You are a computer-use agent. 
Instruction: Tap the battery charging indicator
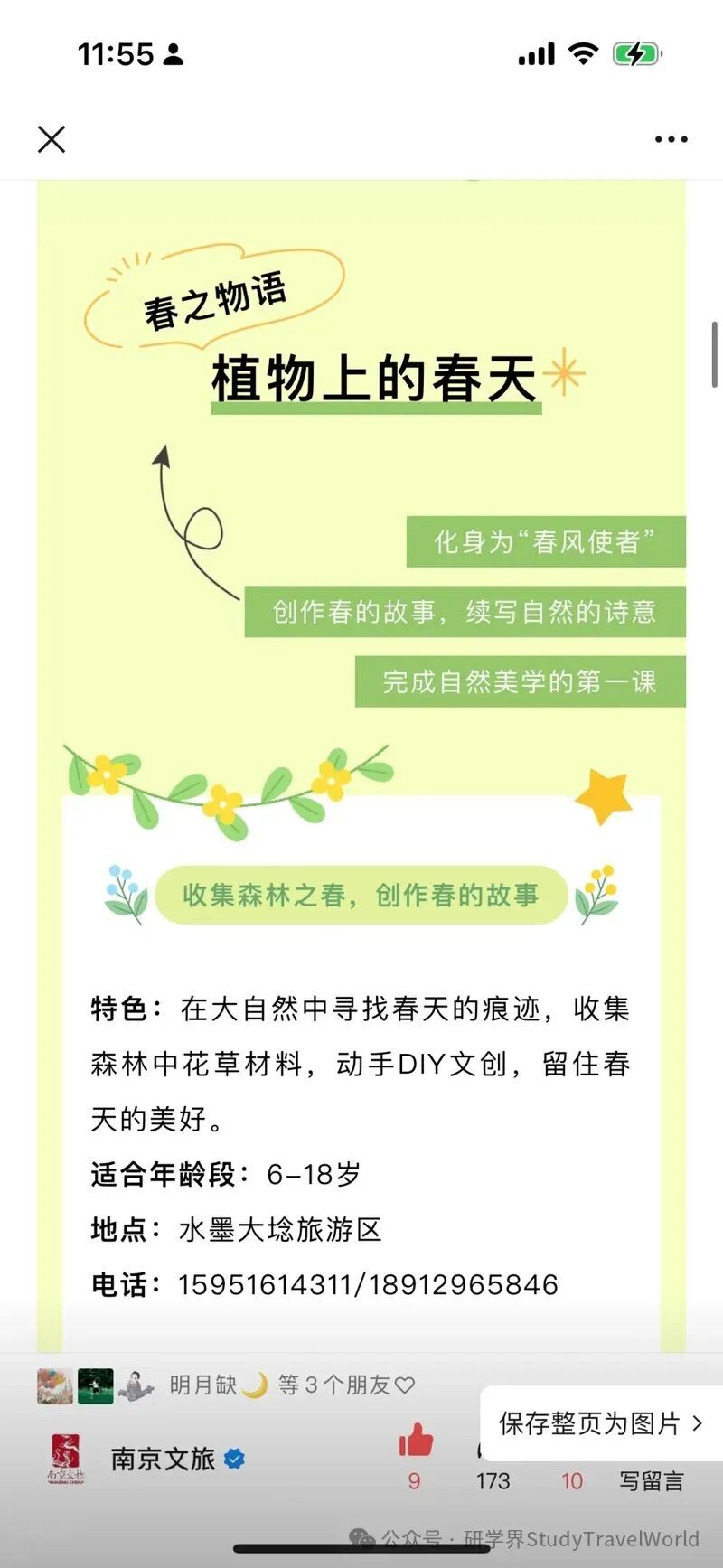[635, 54]
